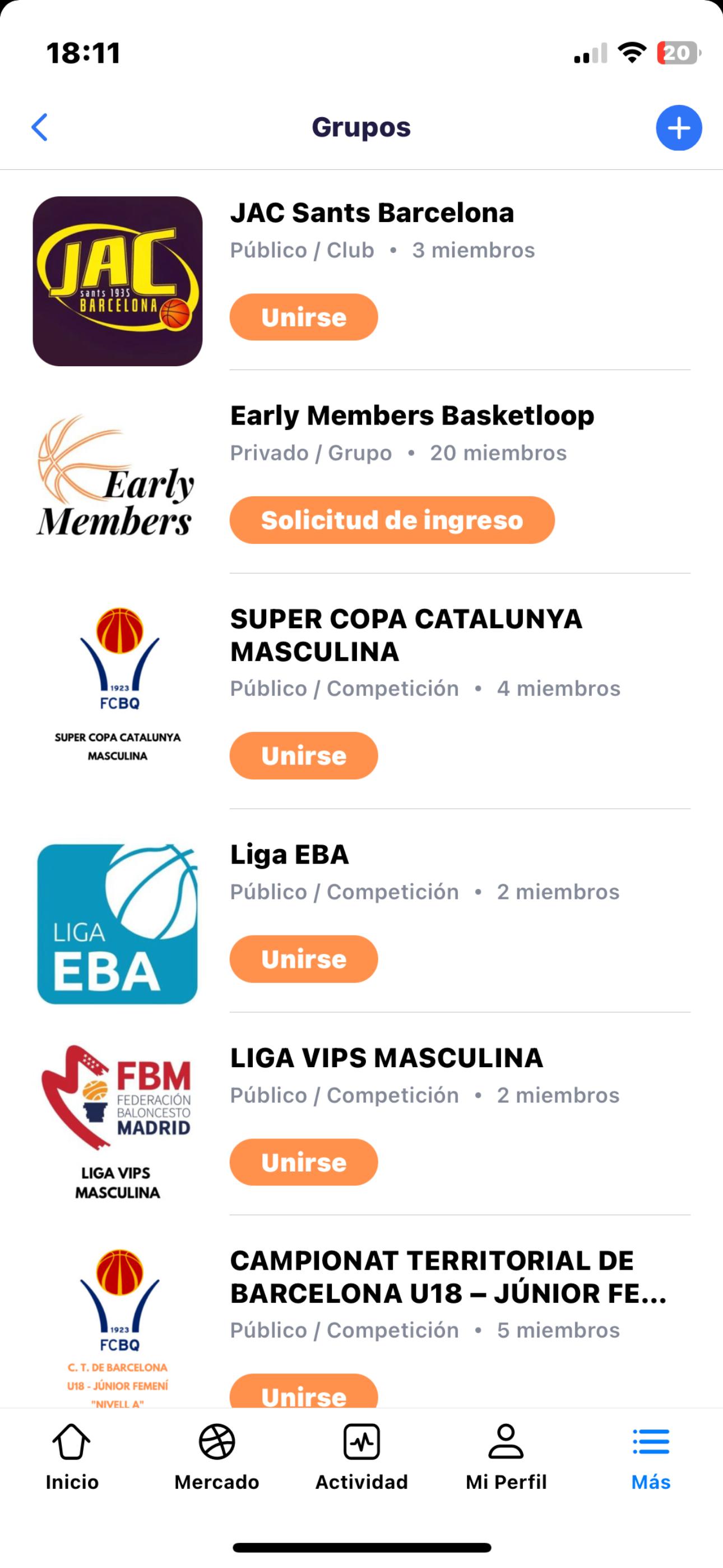This screenshot has width=723, height=1568.
Task: Request entry to Early Members Basketloop
Action: pos(392,520)
